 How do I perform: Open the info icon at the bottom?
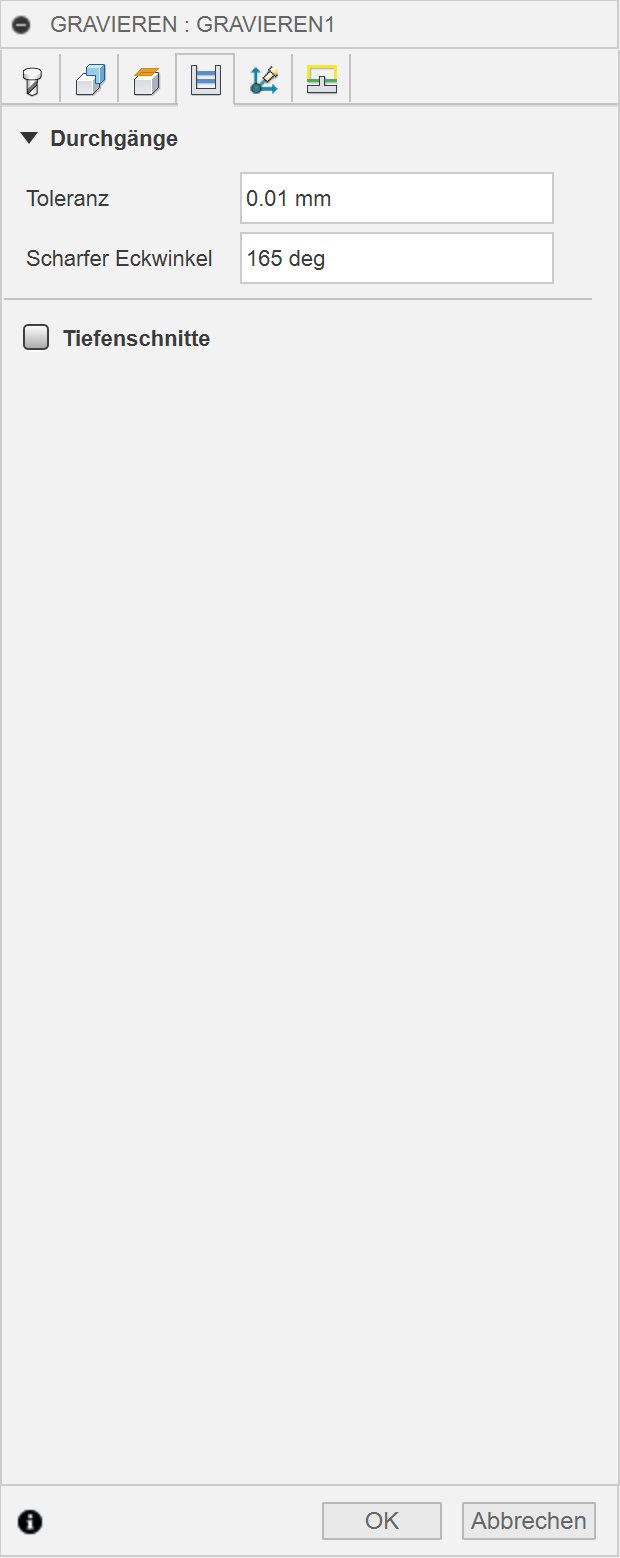click(x=30, y=1522)
